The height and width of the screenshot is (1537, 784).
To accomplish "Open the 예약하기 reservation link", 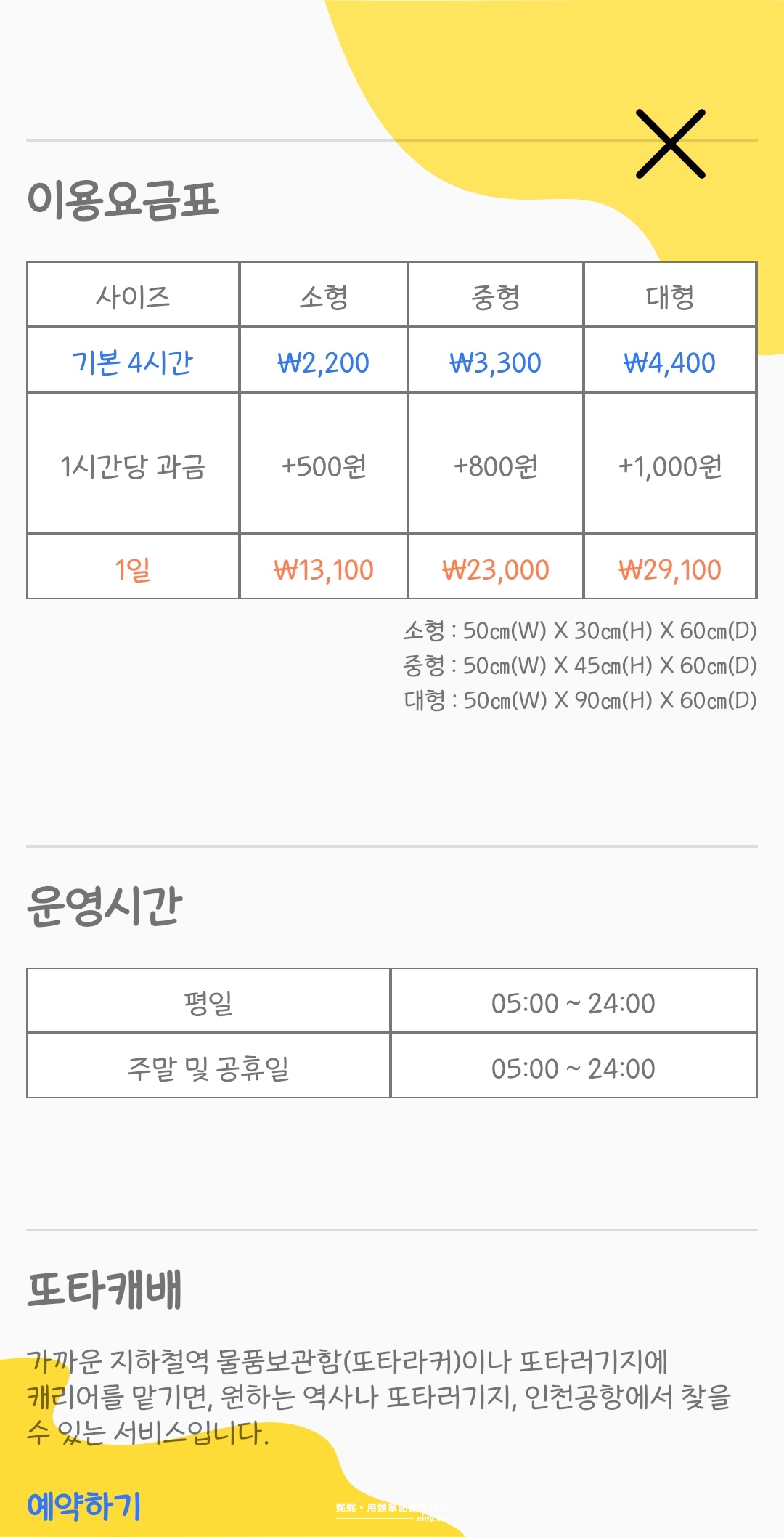I will 84,1505.
